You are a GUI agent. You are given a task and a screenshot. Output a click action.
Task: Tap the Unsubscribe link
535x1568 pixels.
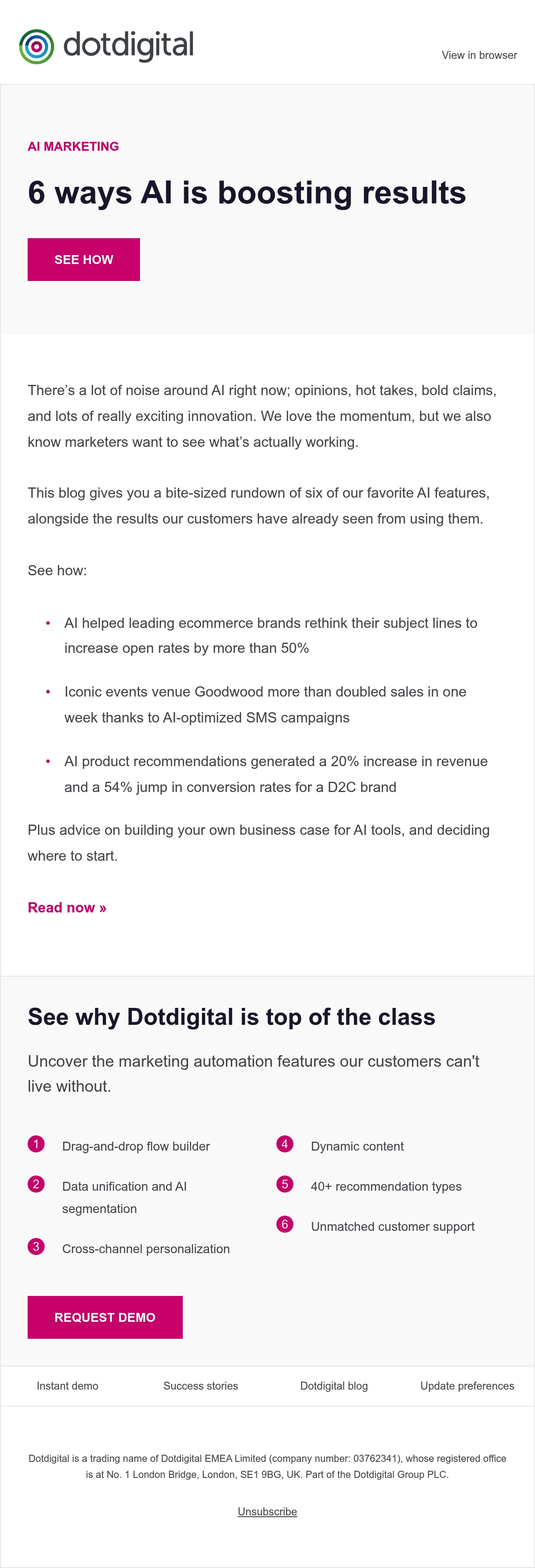click(x=267, y=1511)
